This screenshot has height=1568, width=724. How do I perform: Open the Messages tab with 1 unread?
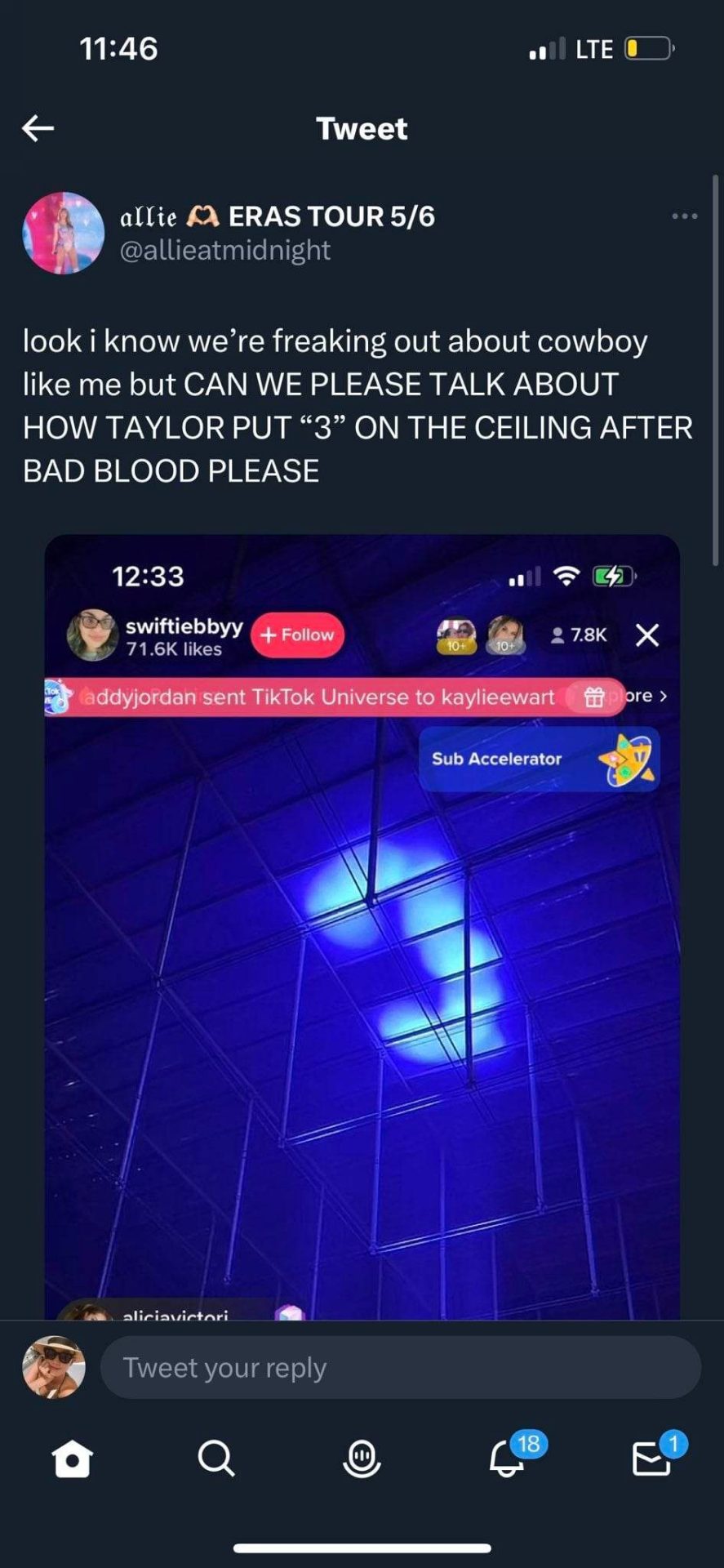[x=652, y=1458]
